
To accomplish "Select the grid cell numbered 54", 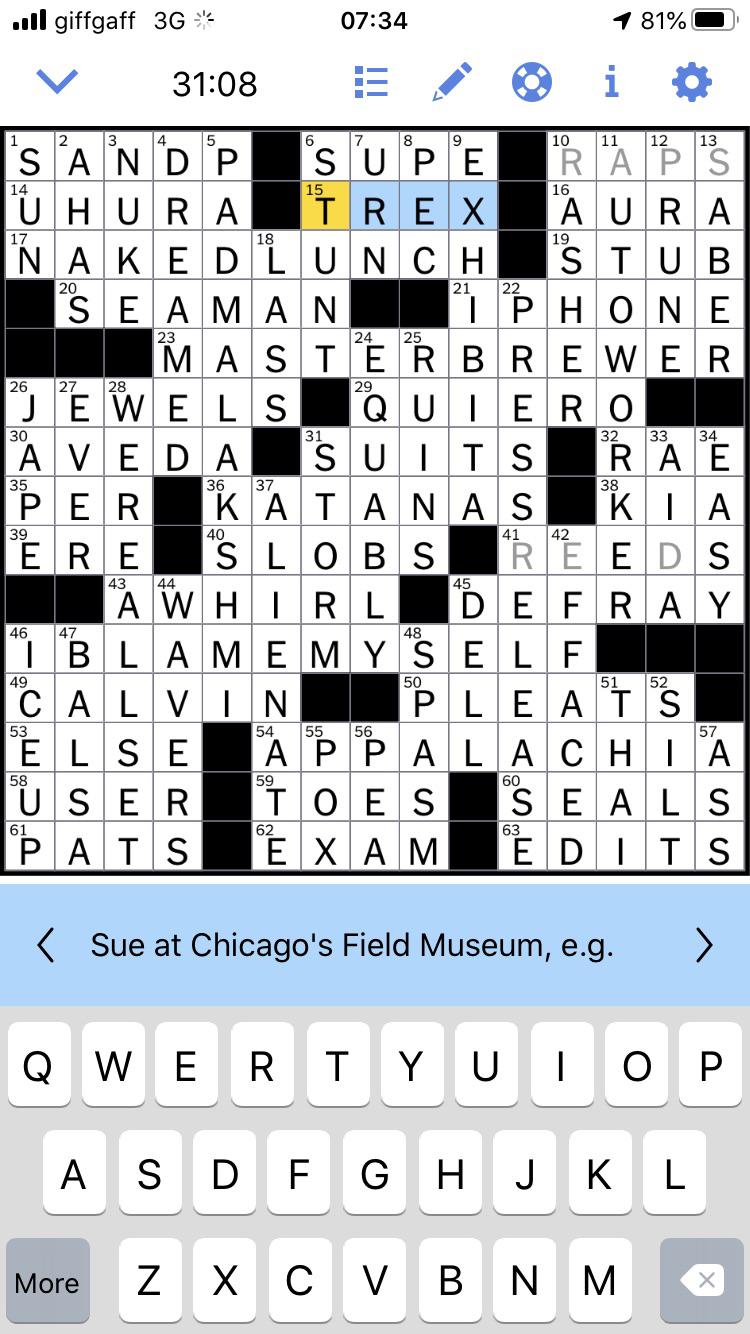I will coord(276,747).
